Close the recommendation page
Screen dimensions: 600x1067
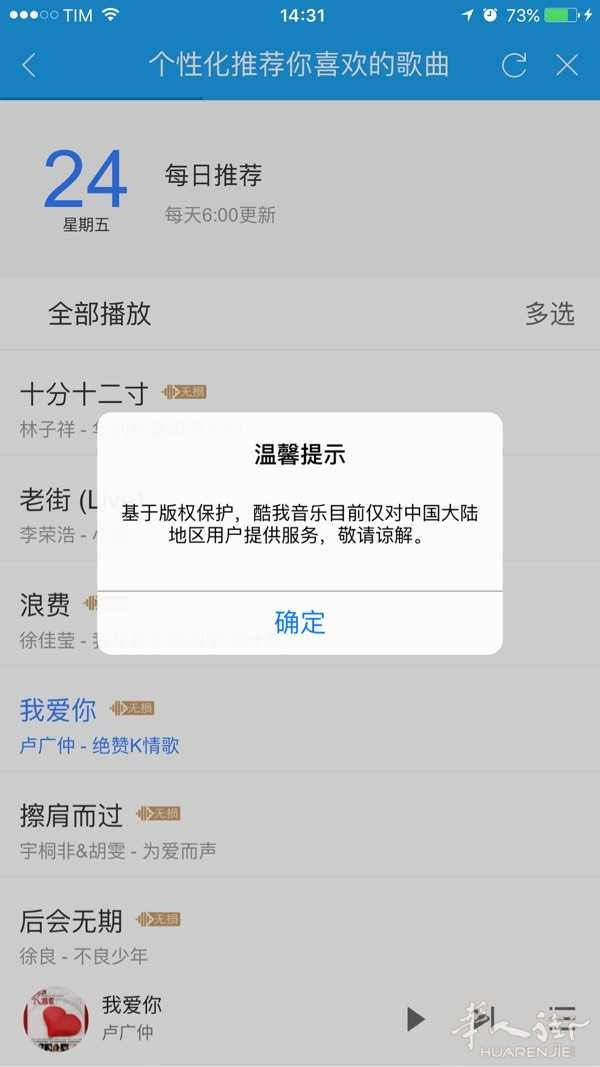pyautogui.click(x=567, y=66)
